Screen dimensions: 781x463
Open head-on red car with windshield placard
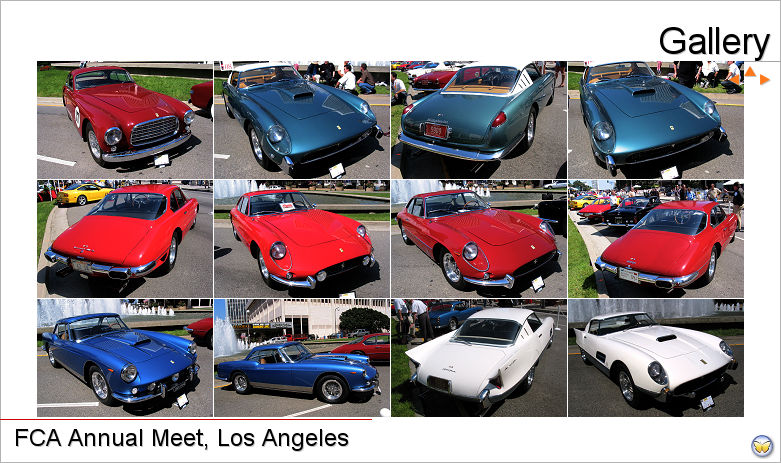point(301,239)
